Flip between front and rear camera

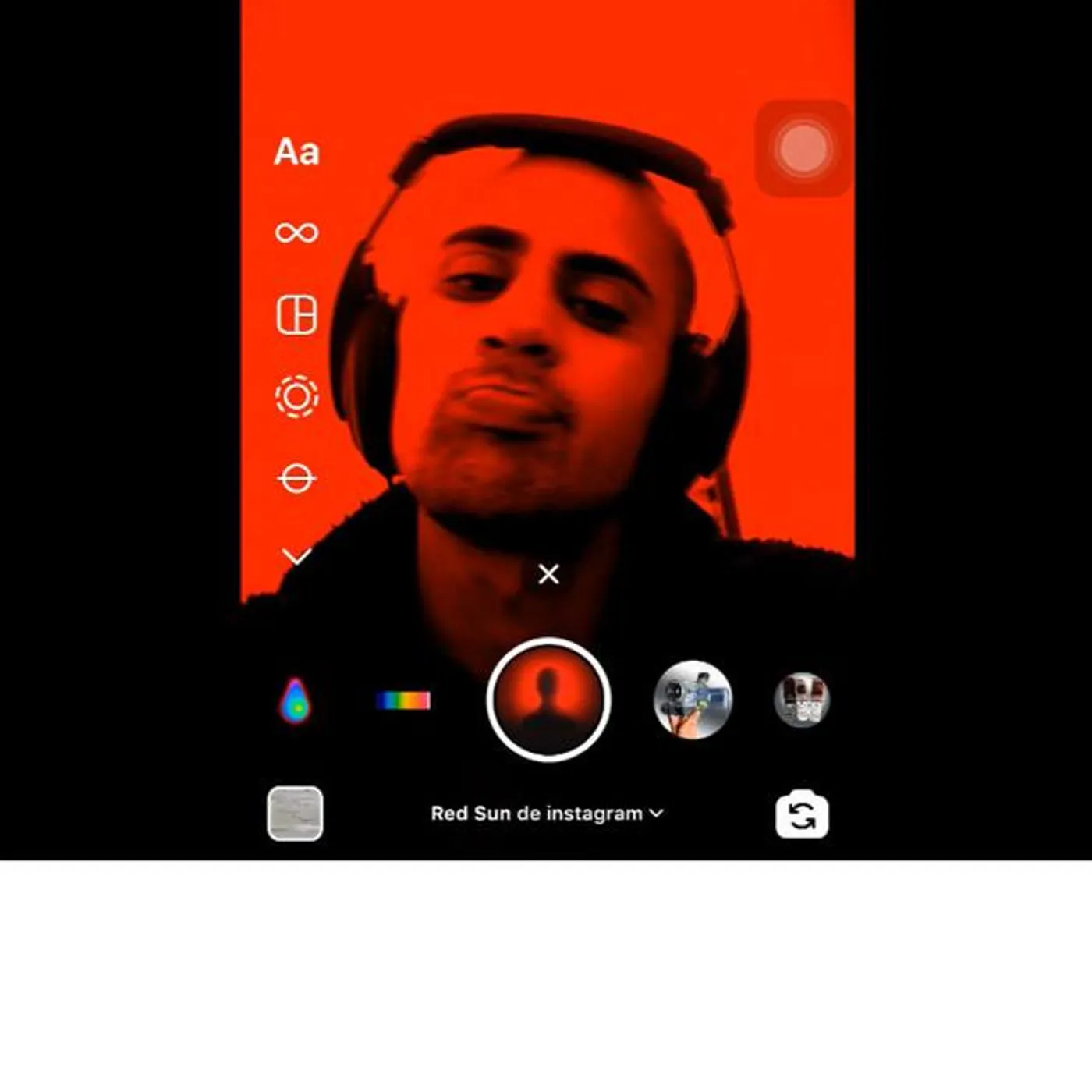(x=802, y=815)
